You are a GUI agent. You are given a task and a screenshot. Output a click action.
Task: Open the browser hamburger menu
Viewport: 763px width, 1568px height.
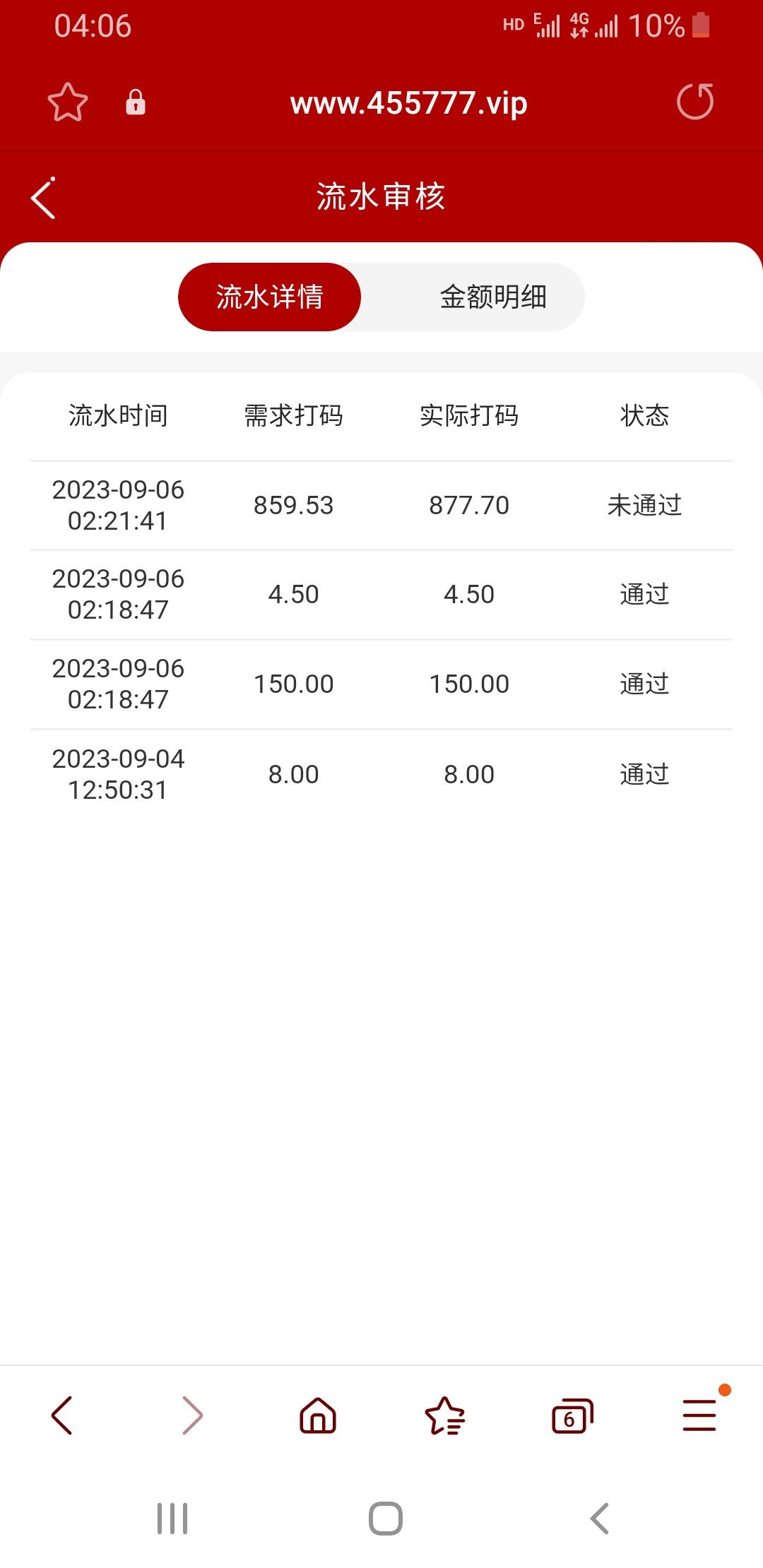pos(699,1415)
